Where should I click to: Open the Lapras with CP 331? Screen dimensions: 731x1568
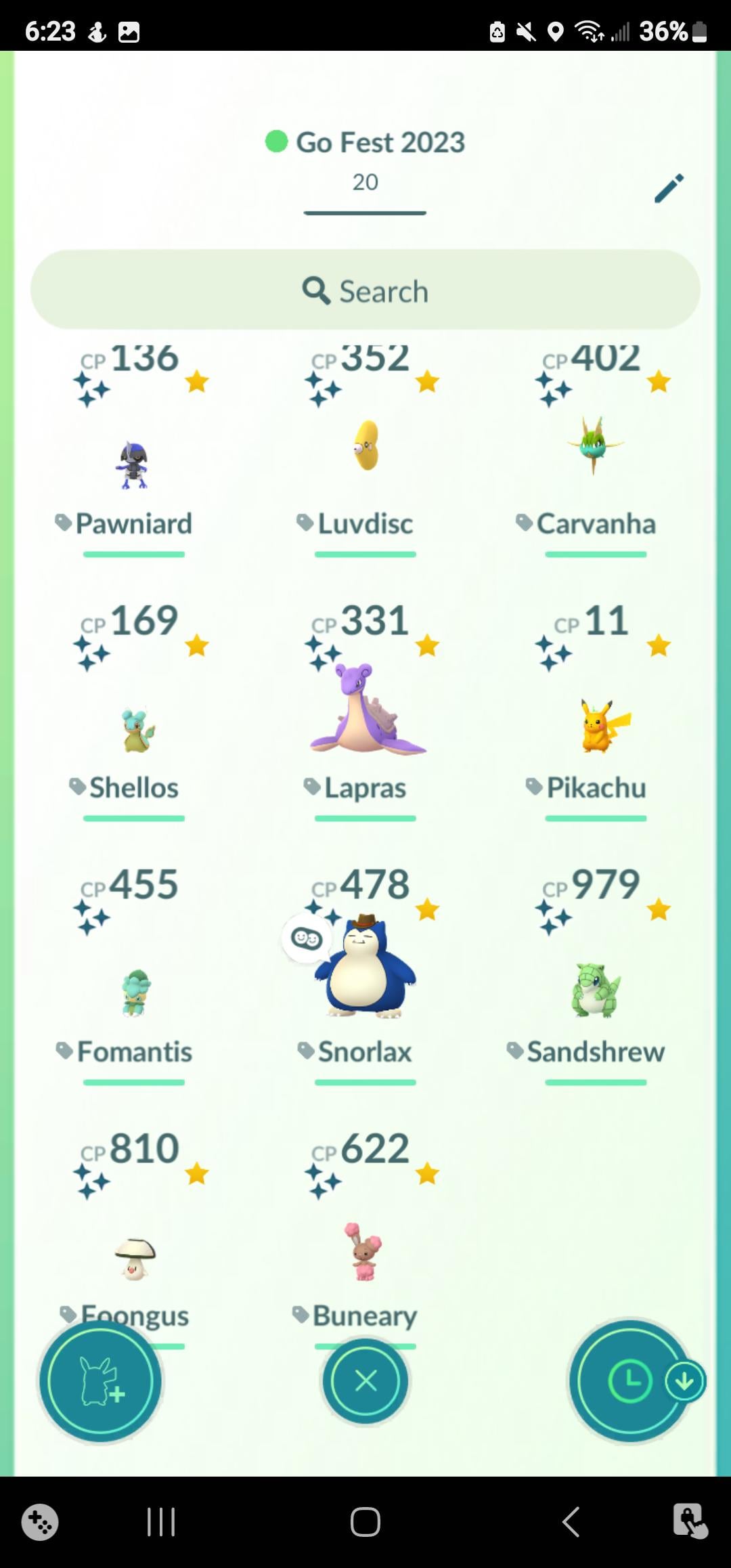[366, 711]
